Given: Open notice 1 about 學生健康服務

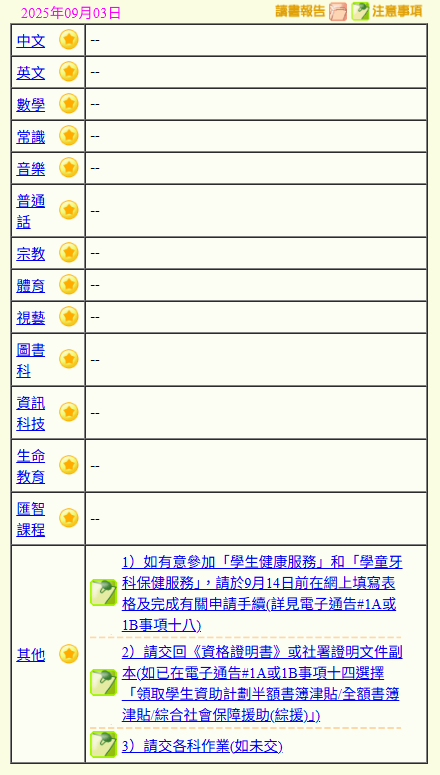Looking at the screenshot, I should coord(262,594).
